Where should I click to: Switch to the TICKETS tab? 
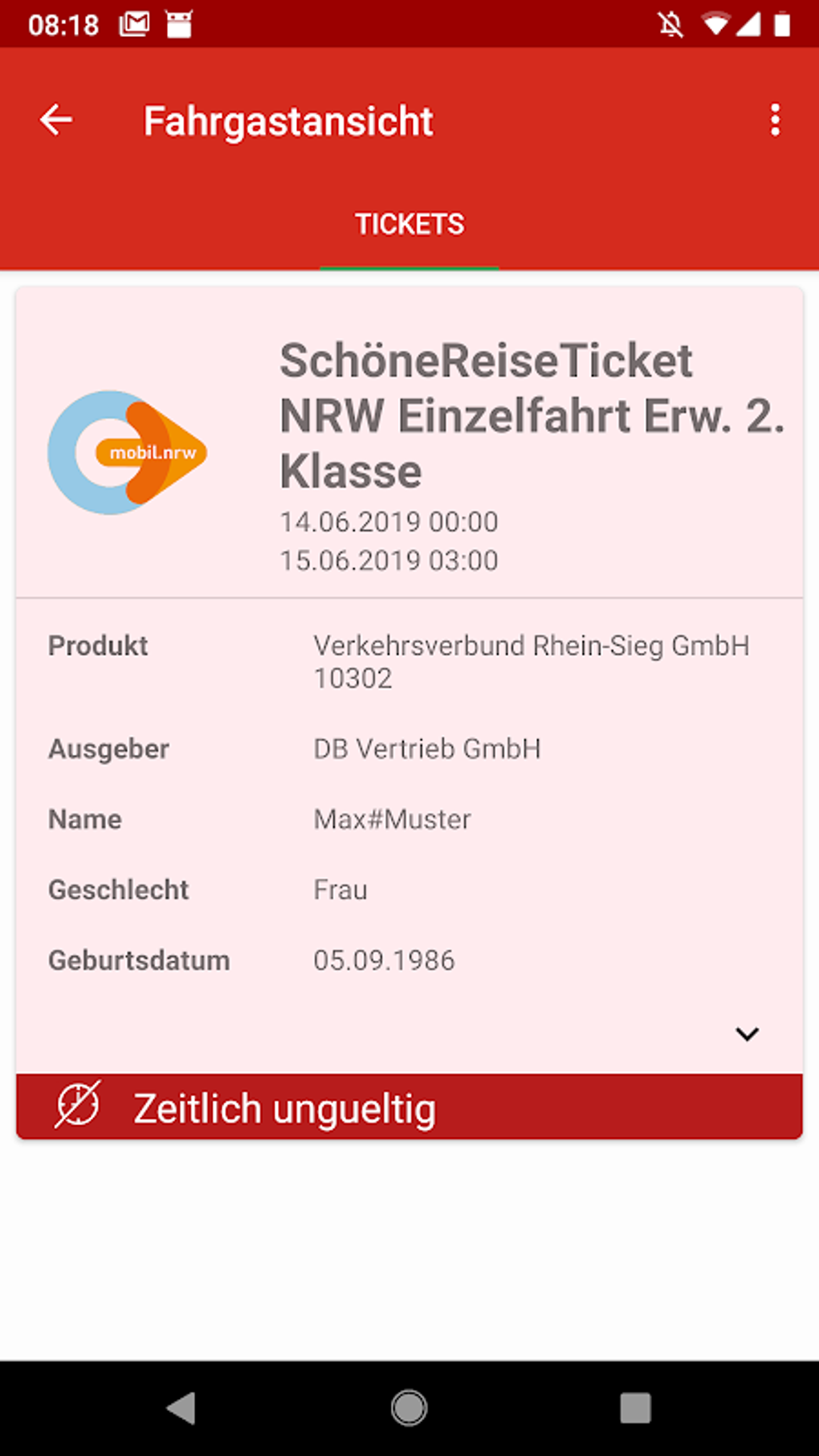pos(409,224)
